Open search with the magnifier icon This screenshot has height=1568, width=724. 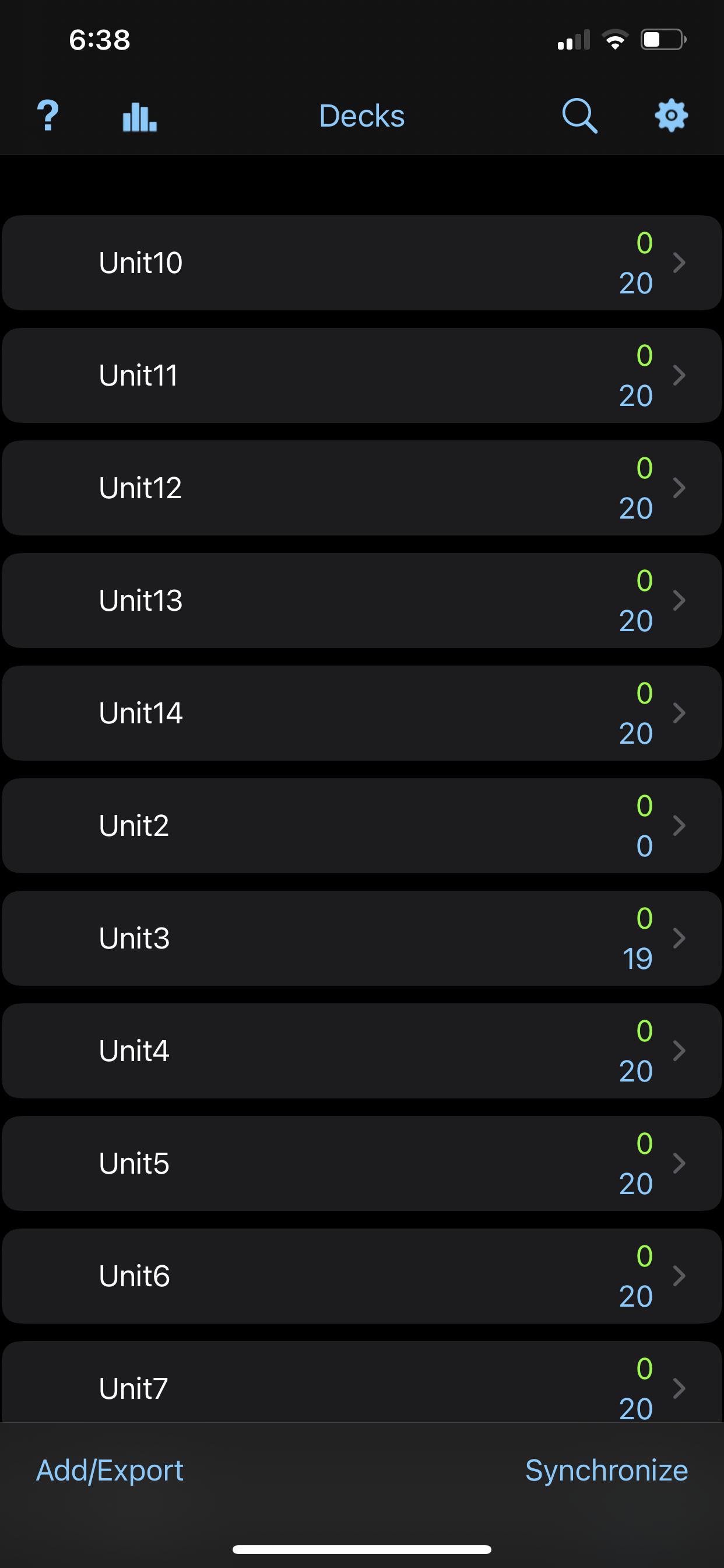click(x=579, y=116)
